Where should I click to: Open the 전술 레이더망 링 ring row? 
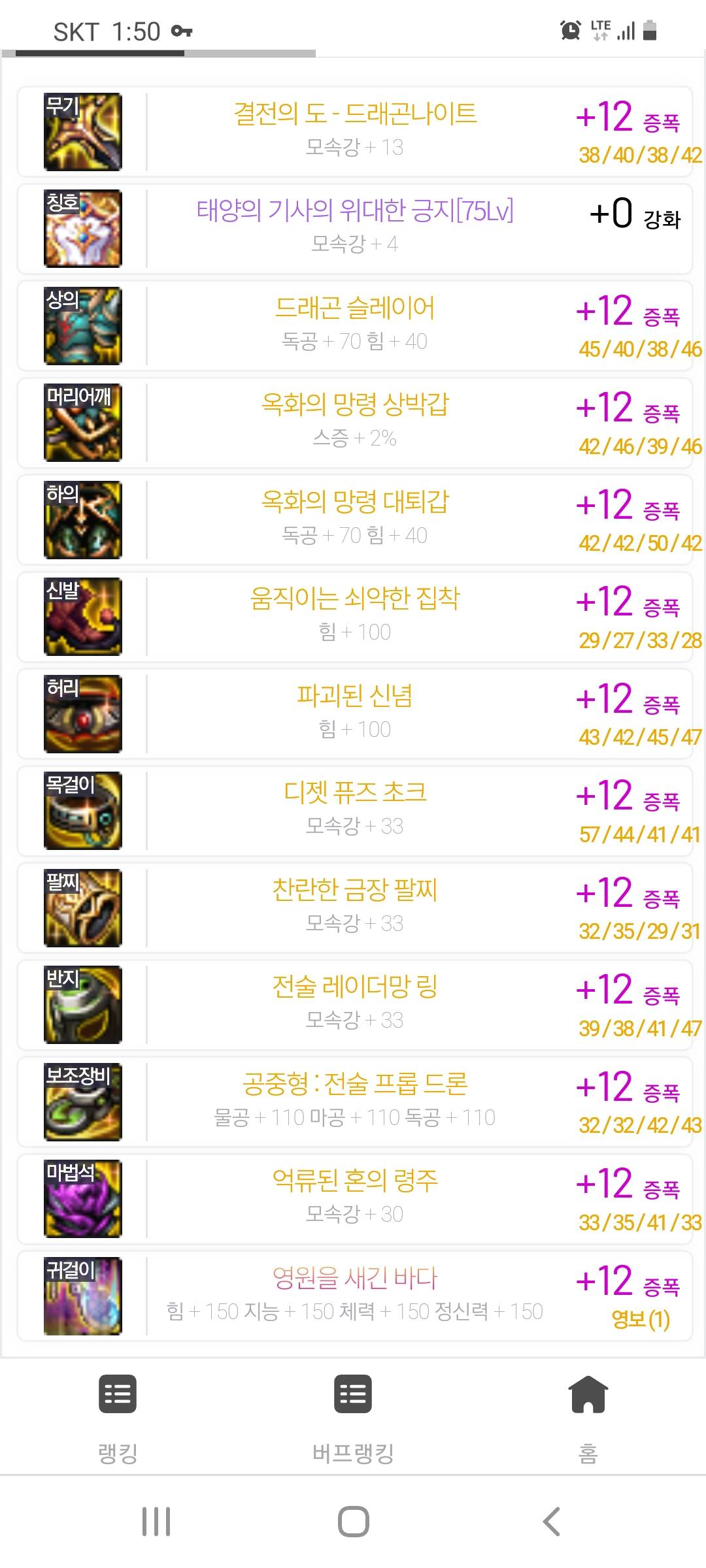[x=354, y=1005]
